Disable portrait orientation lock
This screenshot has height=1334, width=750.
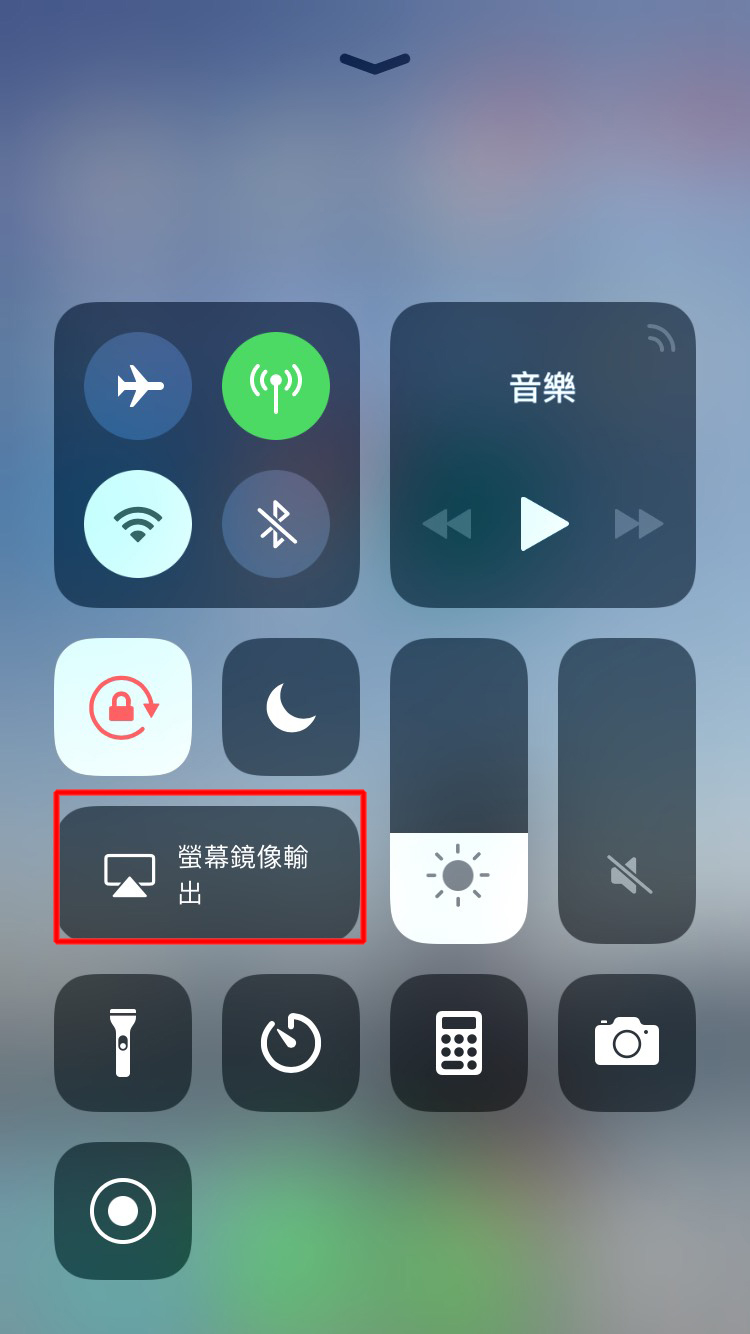[123, 707]
